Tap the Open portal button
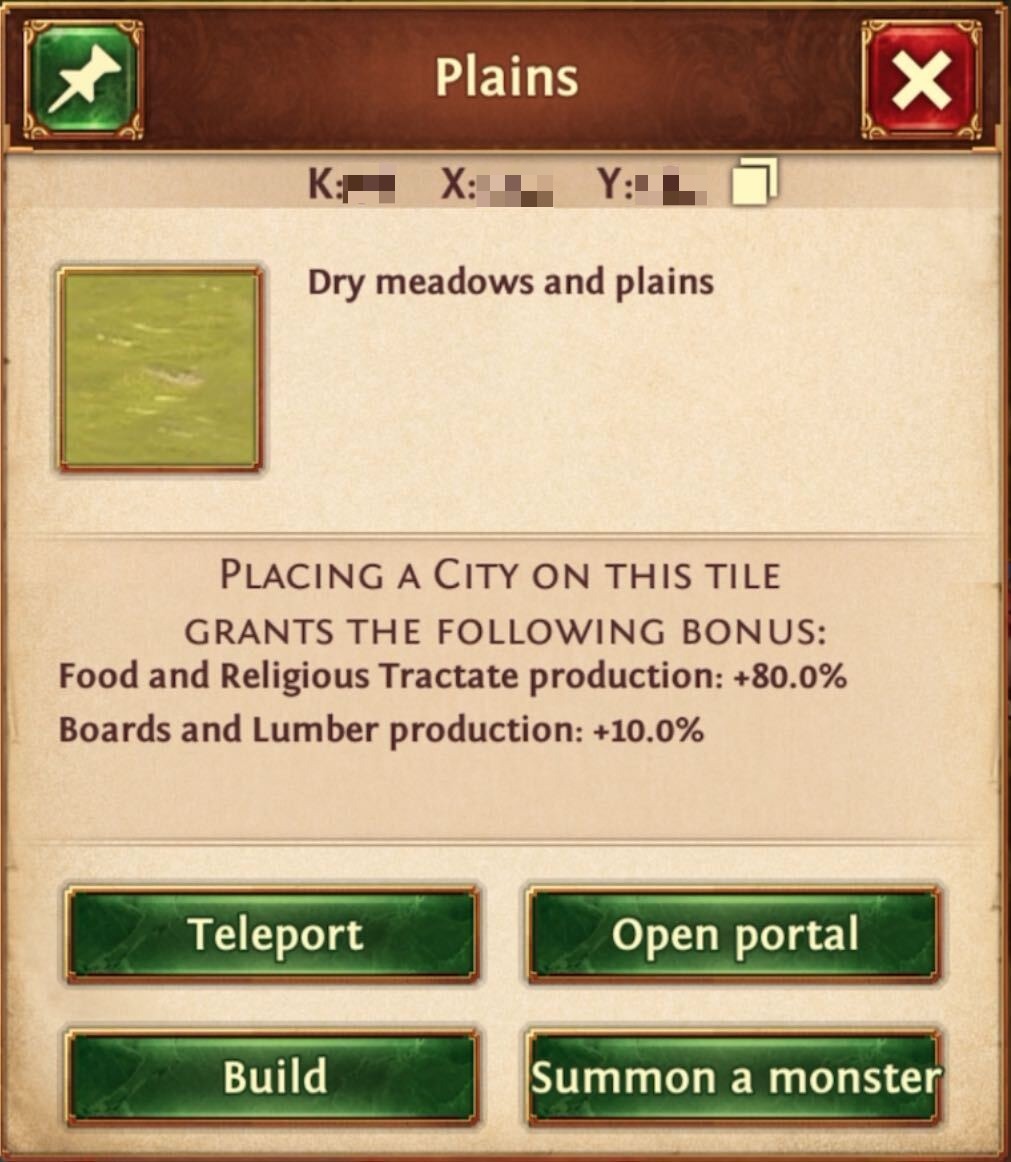Screen dimensions: 1011x1162 tap(734, 935)
